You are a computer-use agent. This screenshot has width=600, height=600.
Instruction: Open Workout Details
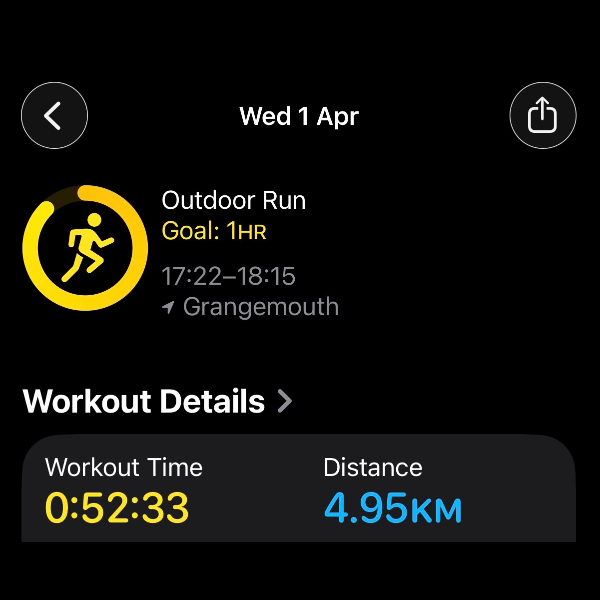click(158, 401)
